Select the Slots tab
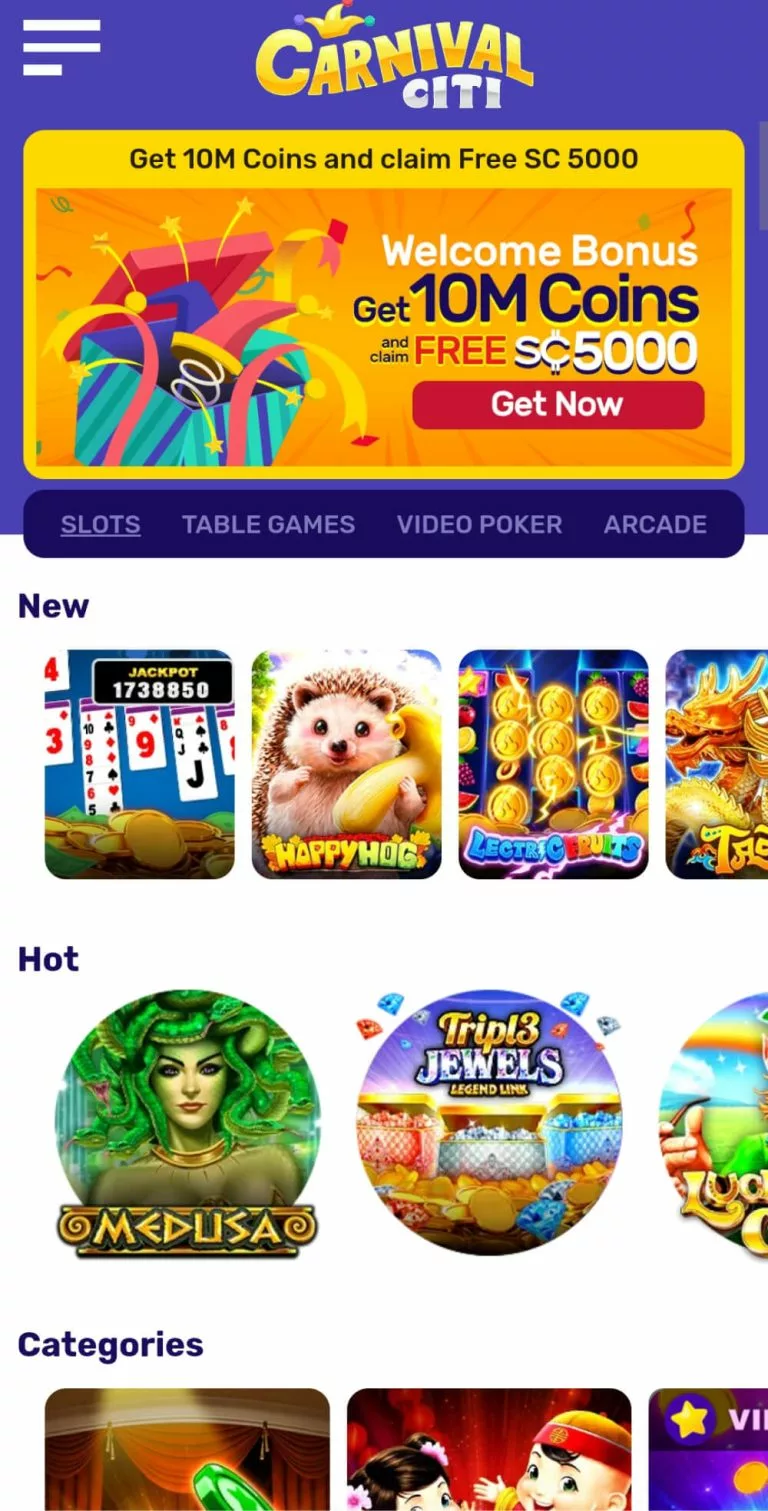This screenshot has width=768, height=1511. [100, 524]
